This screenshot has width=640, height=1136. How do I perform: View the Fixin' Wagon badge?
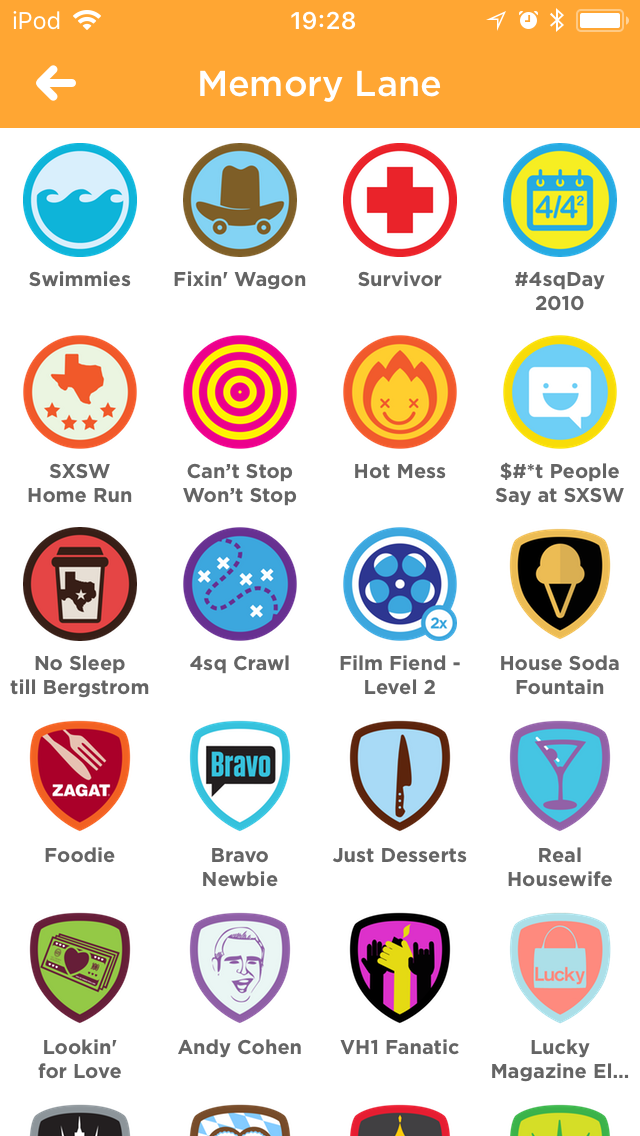(240, 200)
